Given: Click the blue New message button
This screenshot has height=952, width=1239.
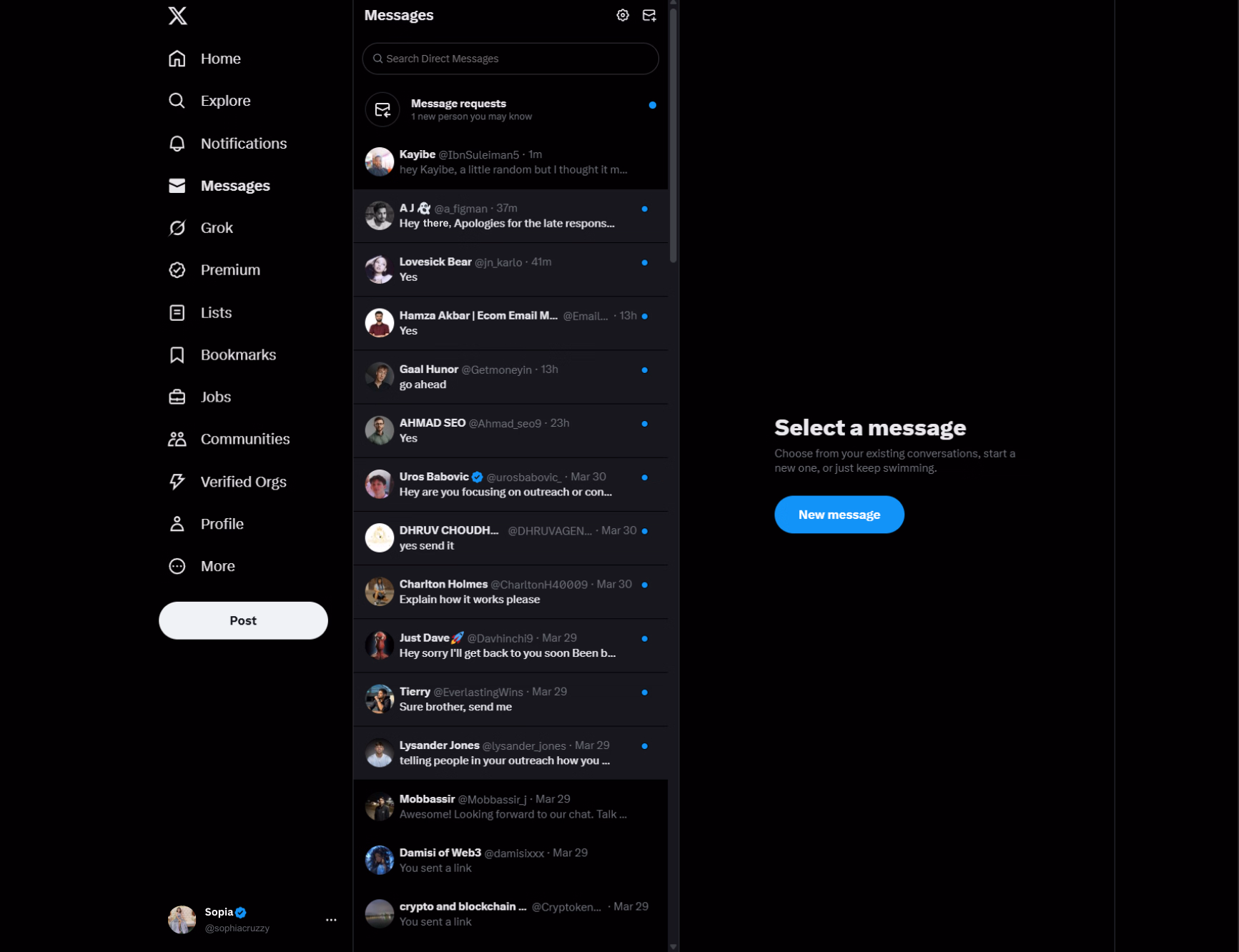Looking at the screenshot, I should tap(839, 515).
